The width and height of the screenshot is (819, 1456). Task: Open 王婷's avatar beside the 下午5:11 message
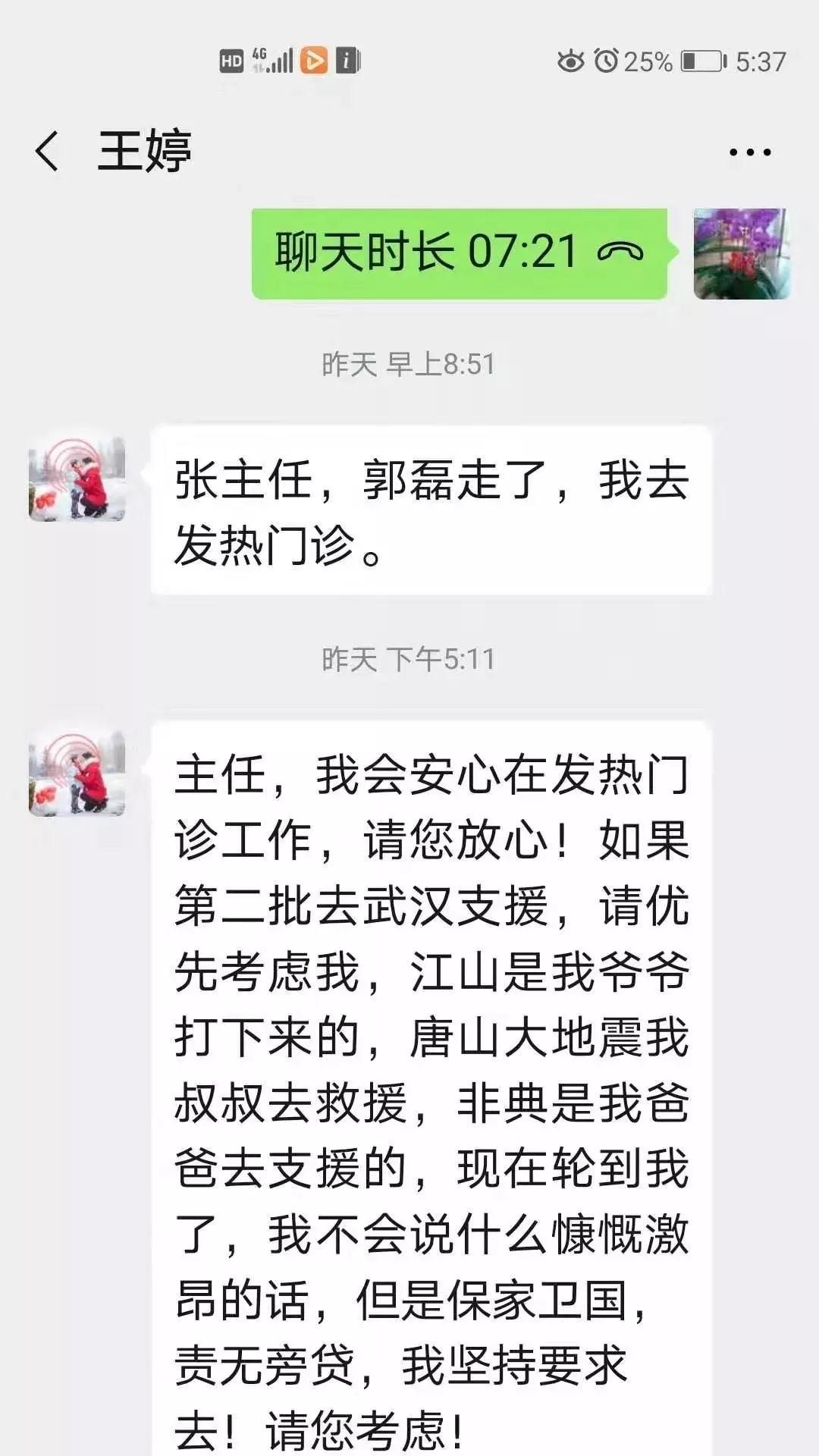pyautogui.click(x=77, y=773)
